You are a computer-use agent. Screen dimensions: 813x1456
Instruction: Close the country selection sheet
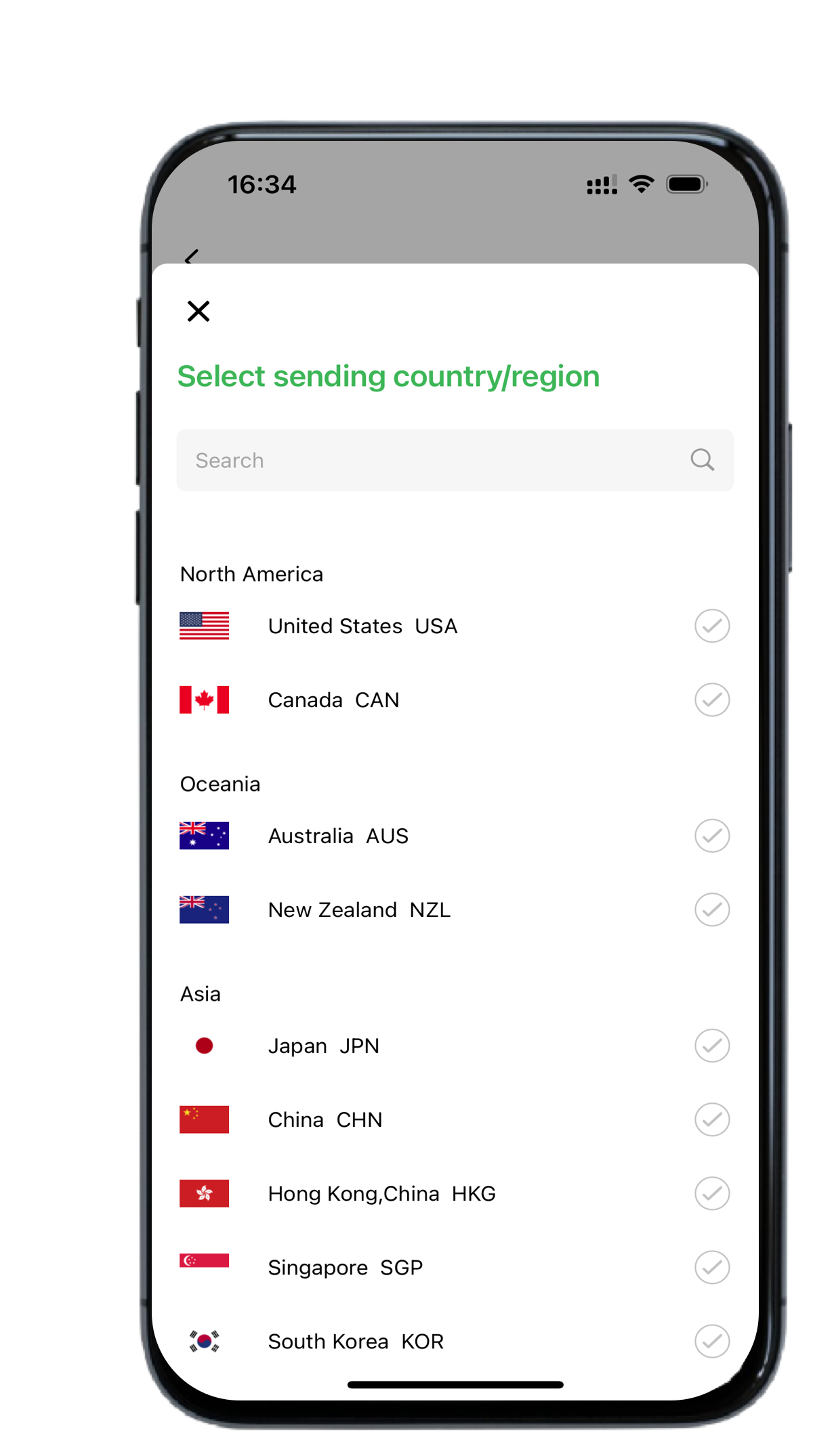tap(199, 312)
